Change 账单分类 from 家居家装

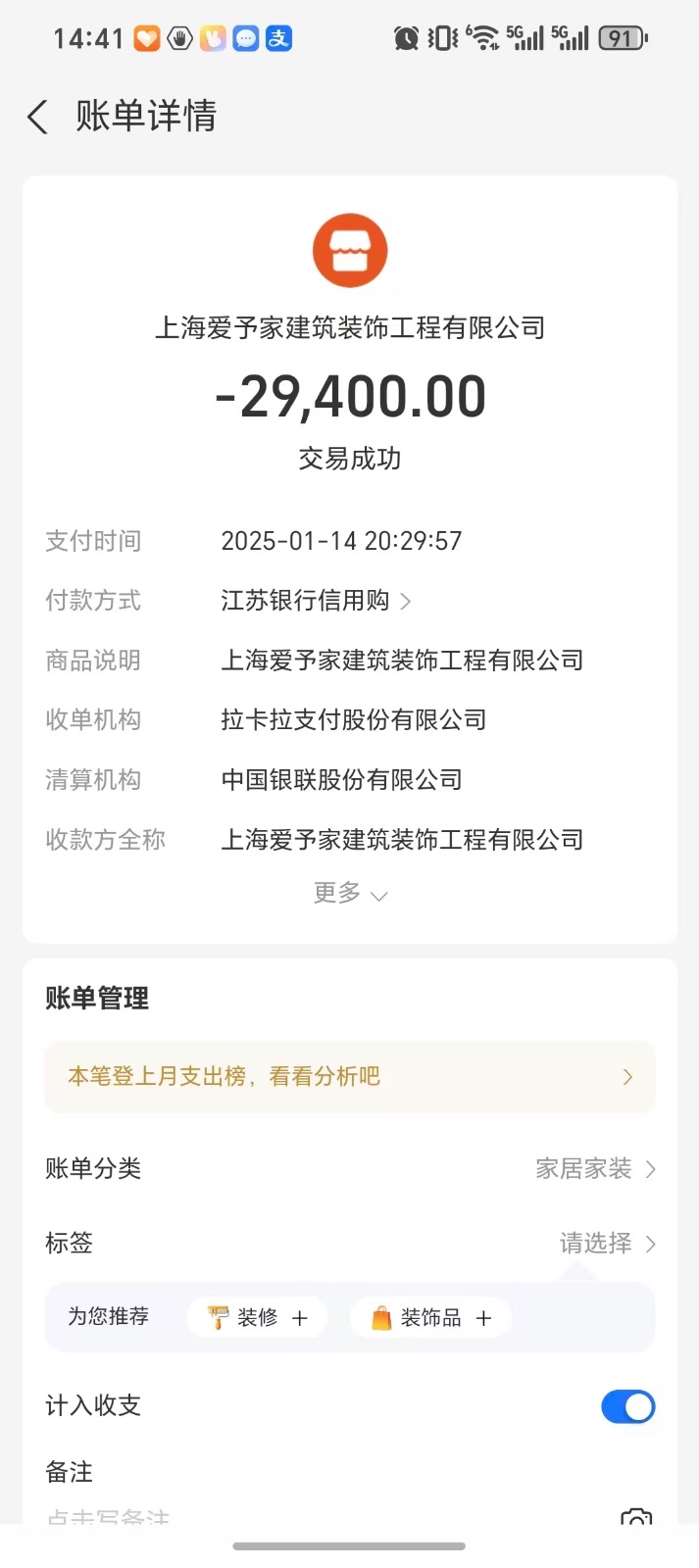tap(594, 1168)
